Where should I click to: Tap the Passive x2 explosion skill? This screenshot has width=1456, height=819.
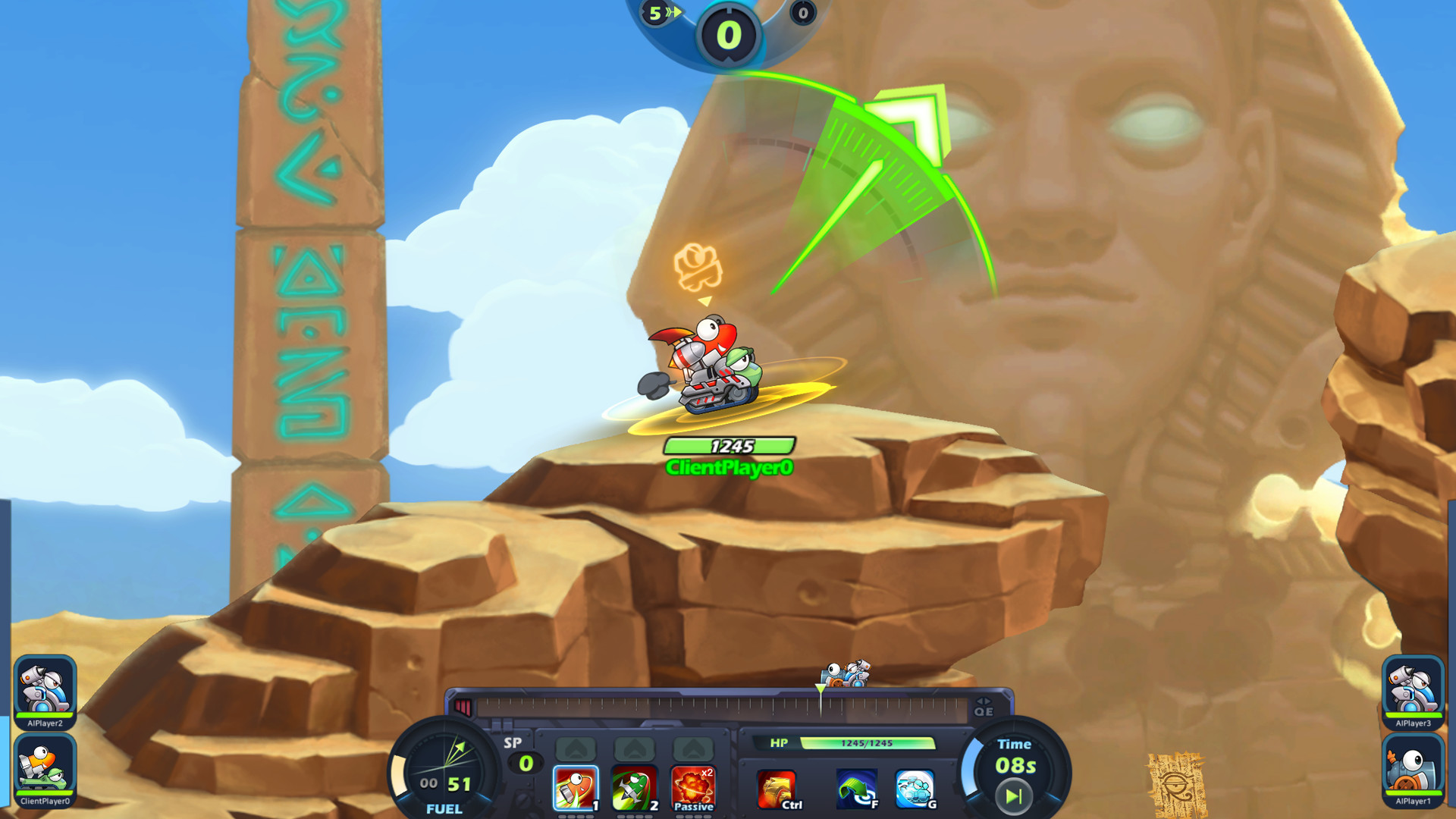pos(693,789)
